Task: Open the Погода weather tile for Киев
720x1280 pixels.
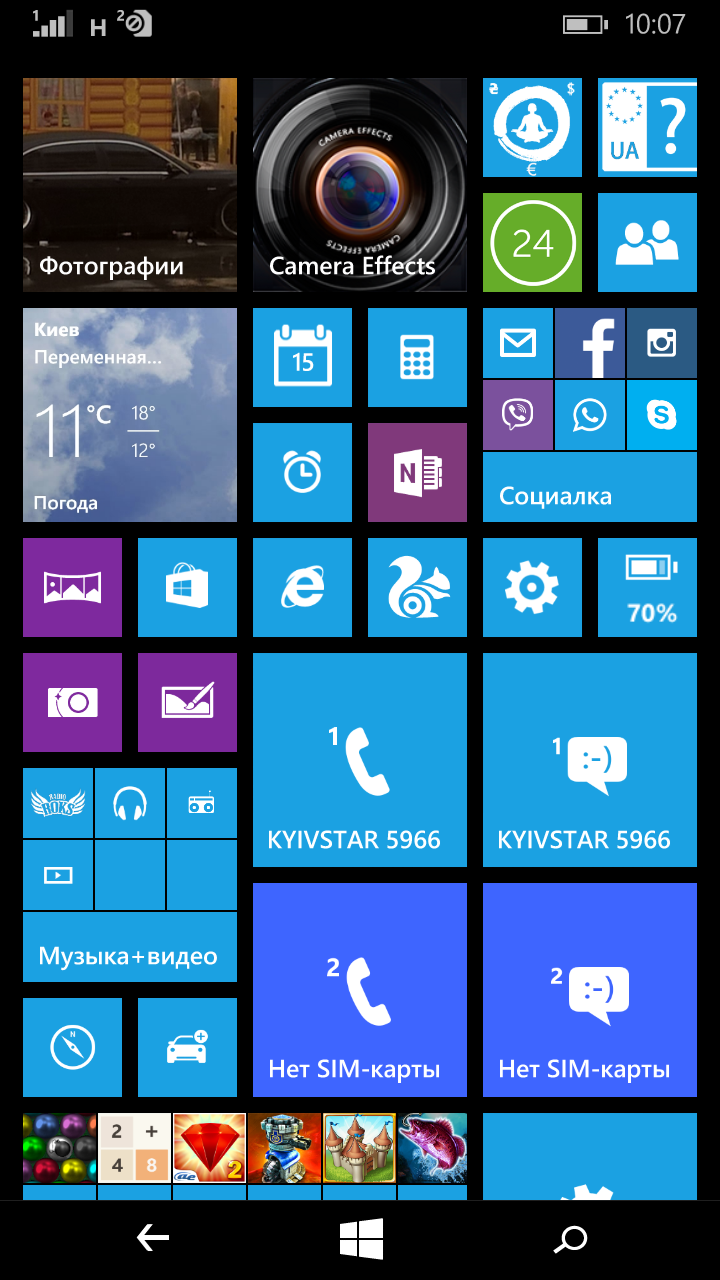Action: click(x=130, y=415)
